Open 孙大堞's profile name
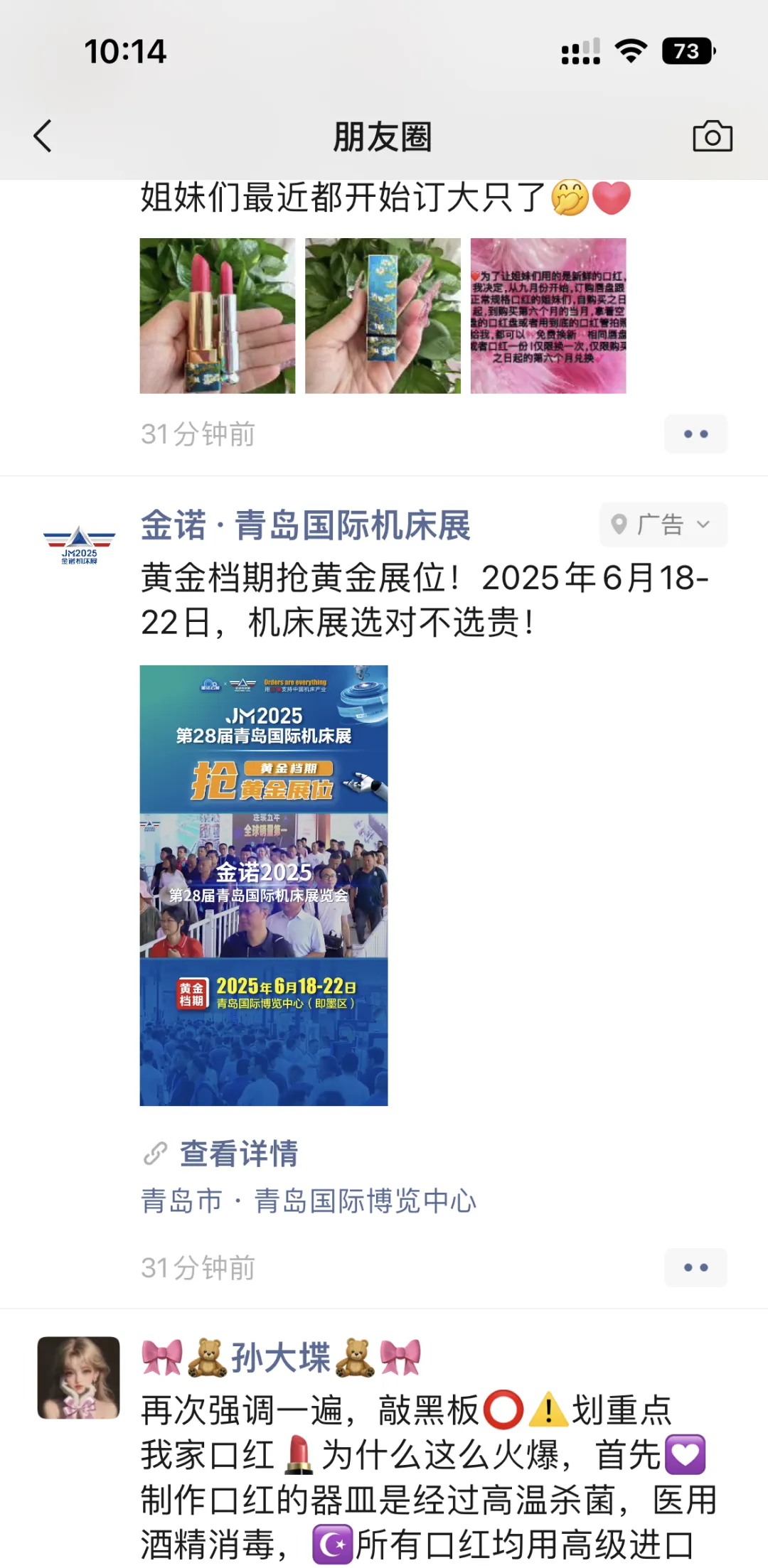This screenshot has height=1568, width=768. tap(280, 1358)
